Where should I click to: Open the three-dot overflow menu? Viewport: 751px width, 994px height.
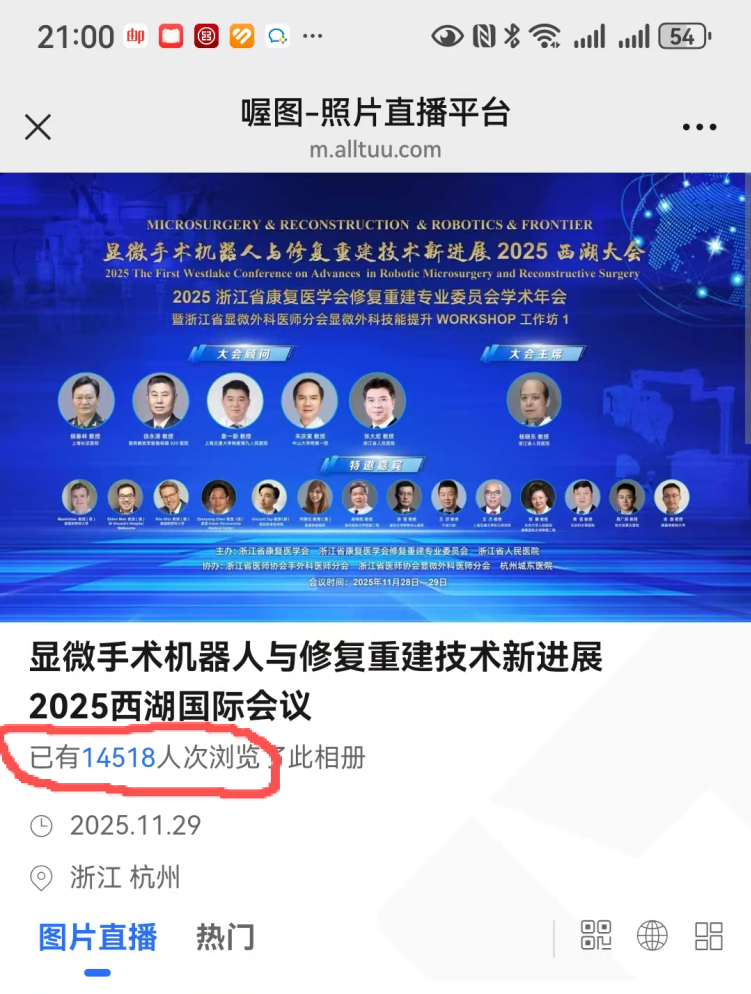point(699,128)
